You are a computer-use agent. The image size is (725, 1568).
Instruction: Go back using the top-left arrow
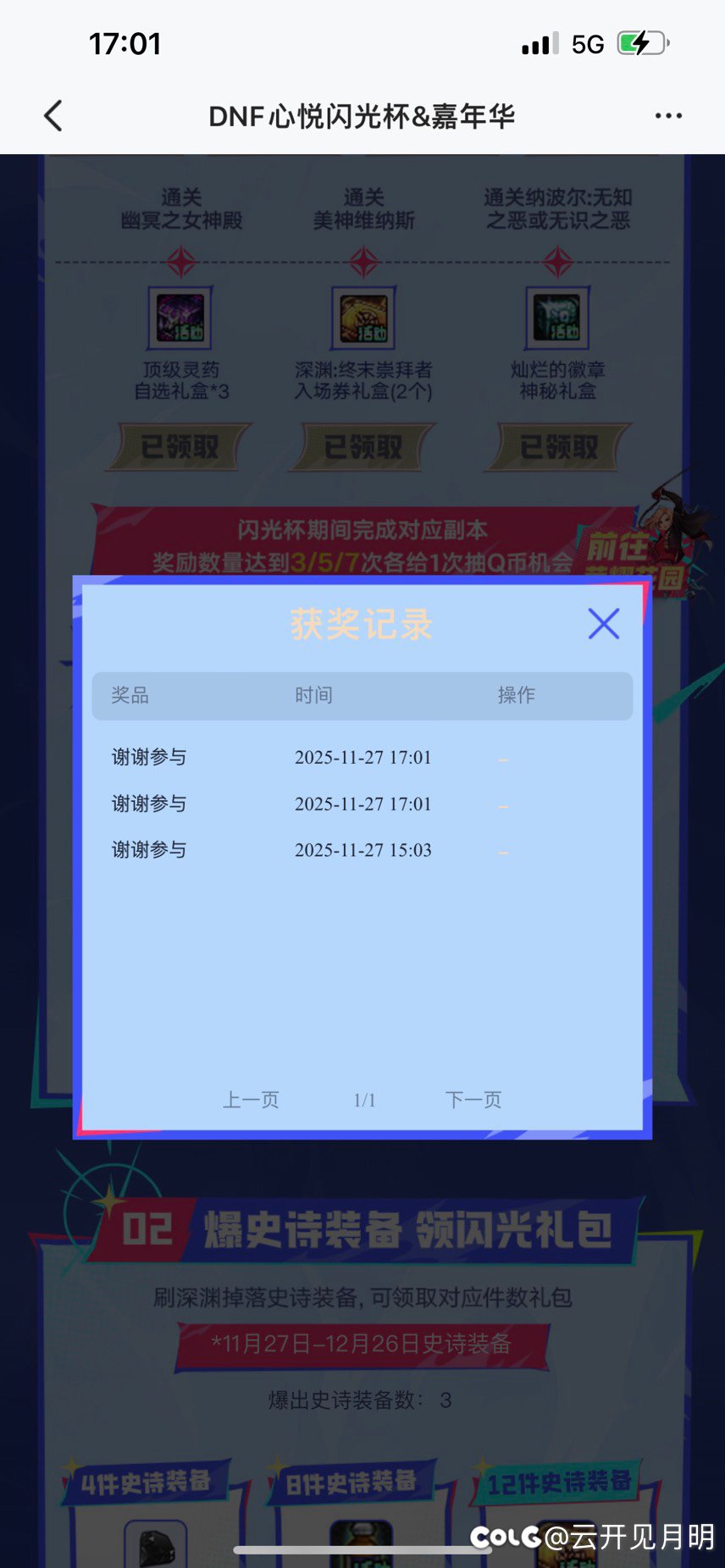pyautogui.click(x=53, y=116)
